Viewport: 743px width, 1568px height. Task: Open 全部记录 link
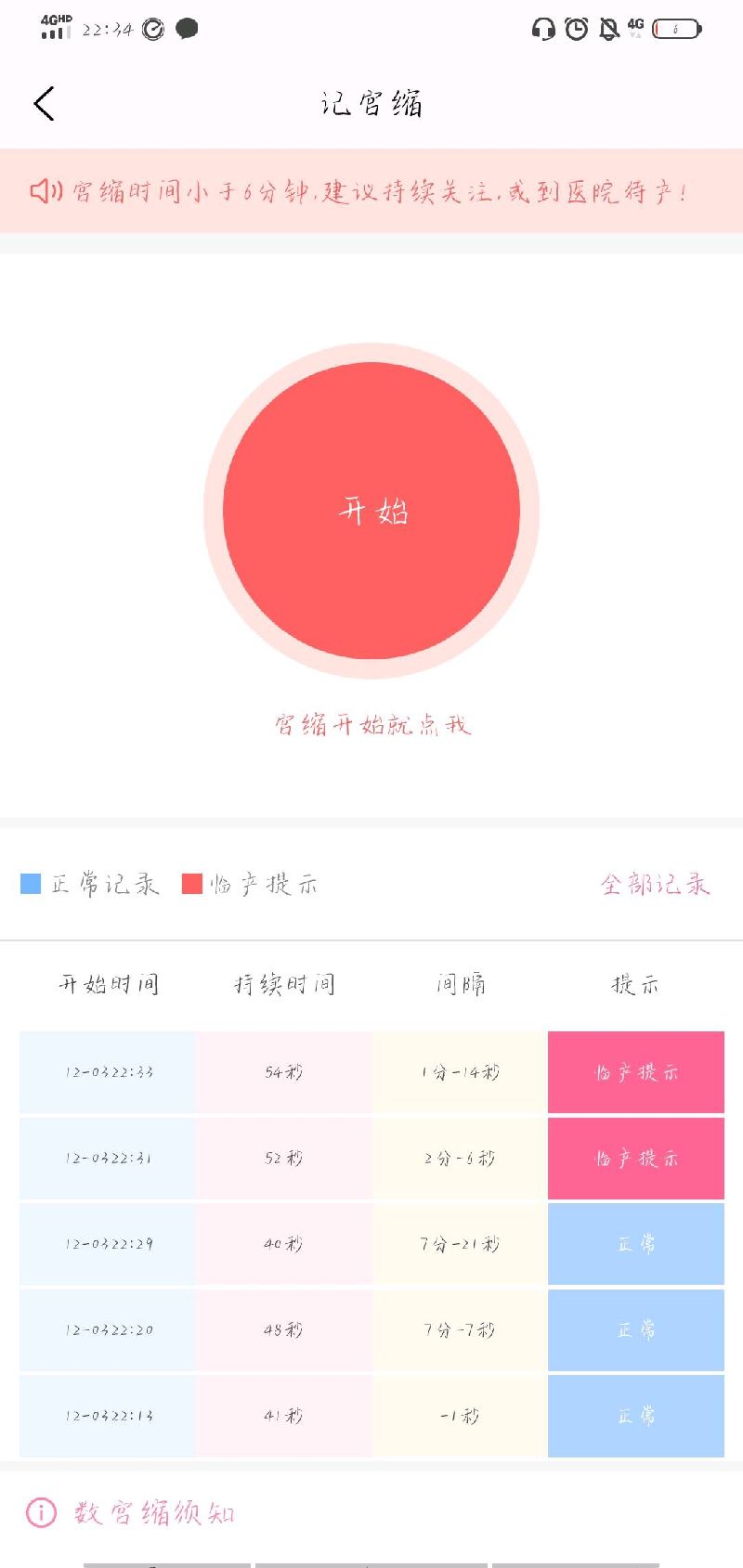click(655, 884)
